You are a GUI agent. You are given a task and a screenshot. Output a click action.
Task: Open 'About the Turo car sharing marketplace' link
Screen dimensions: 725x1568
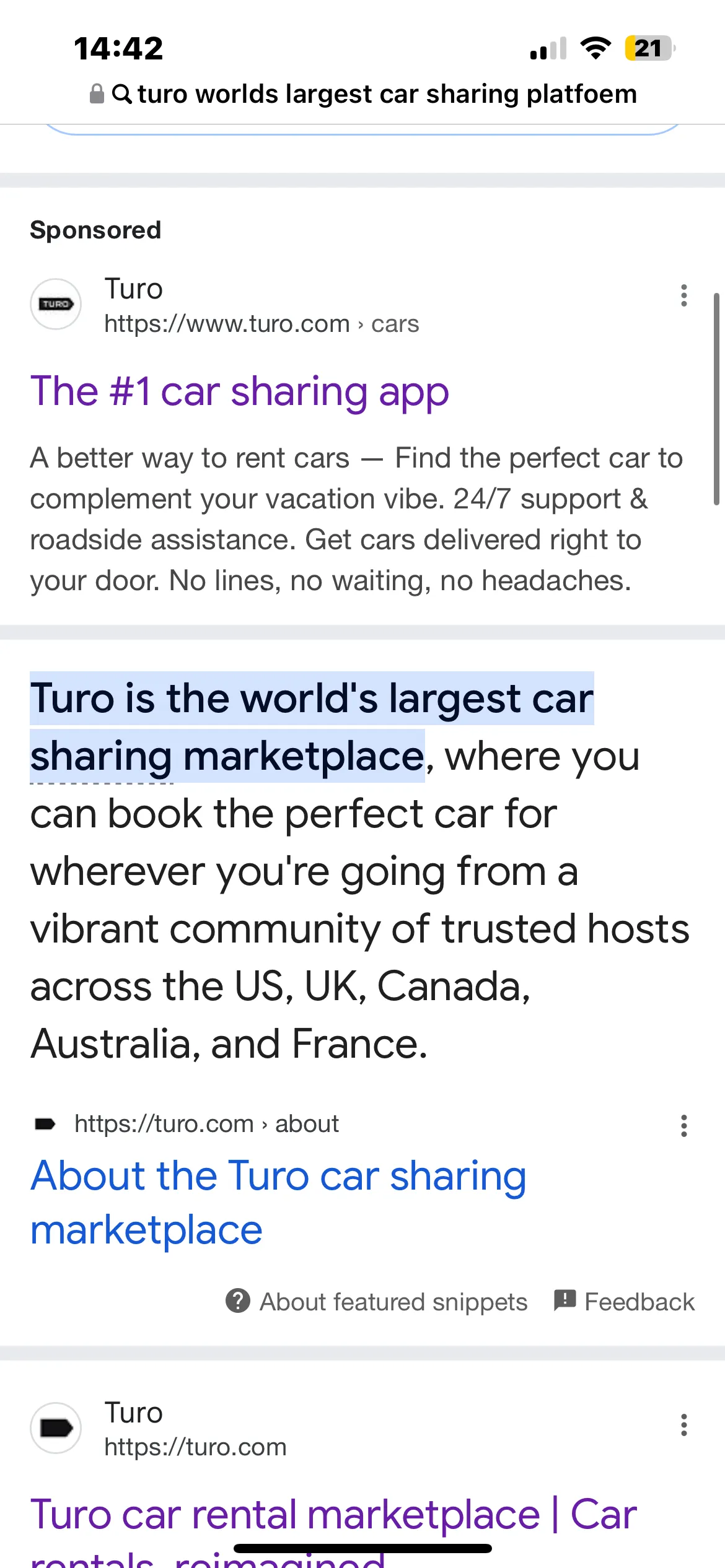[x=278, y=1201]
